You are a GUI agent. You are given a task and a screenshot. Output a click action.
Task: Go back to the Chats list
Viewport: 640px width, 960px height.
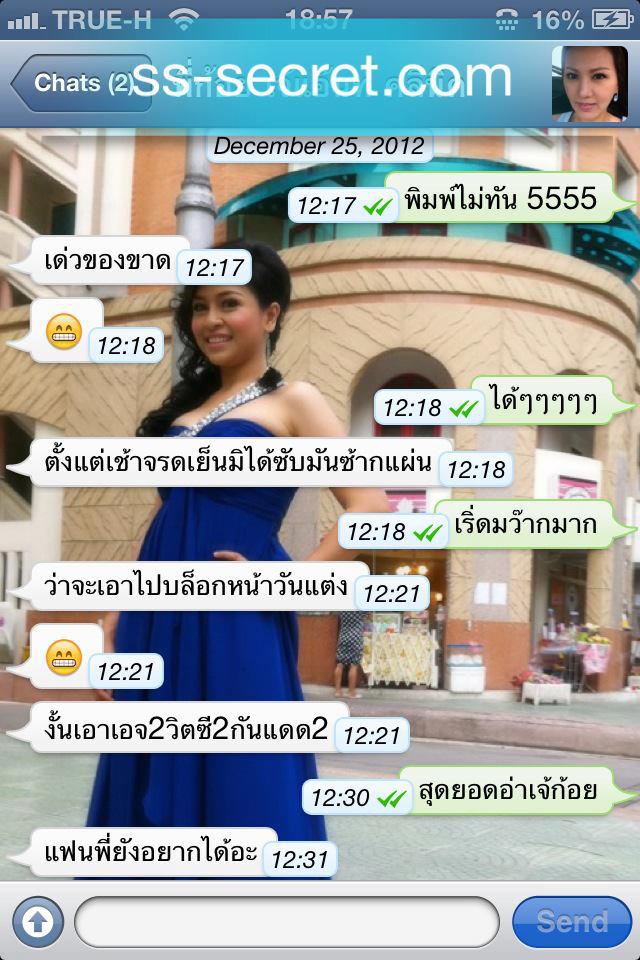tap(80, 83)
